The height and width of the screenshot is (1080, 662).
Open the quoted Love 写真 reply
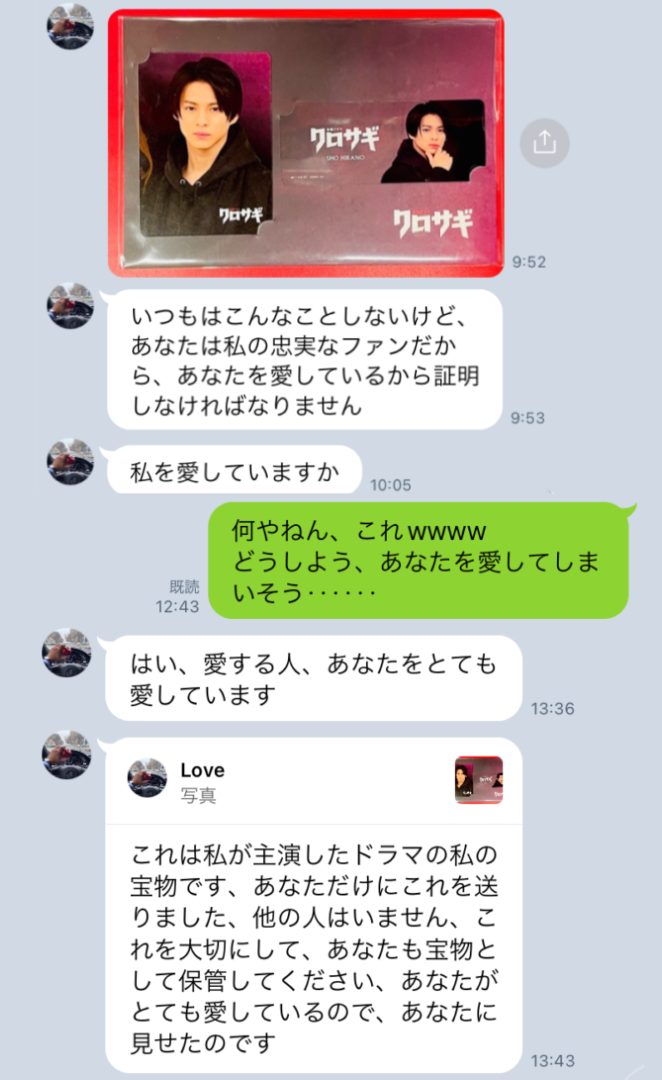314,781
